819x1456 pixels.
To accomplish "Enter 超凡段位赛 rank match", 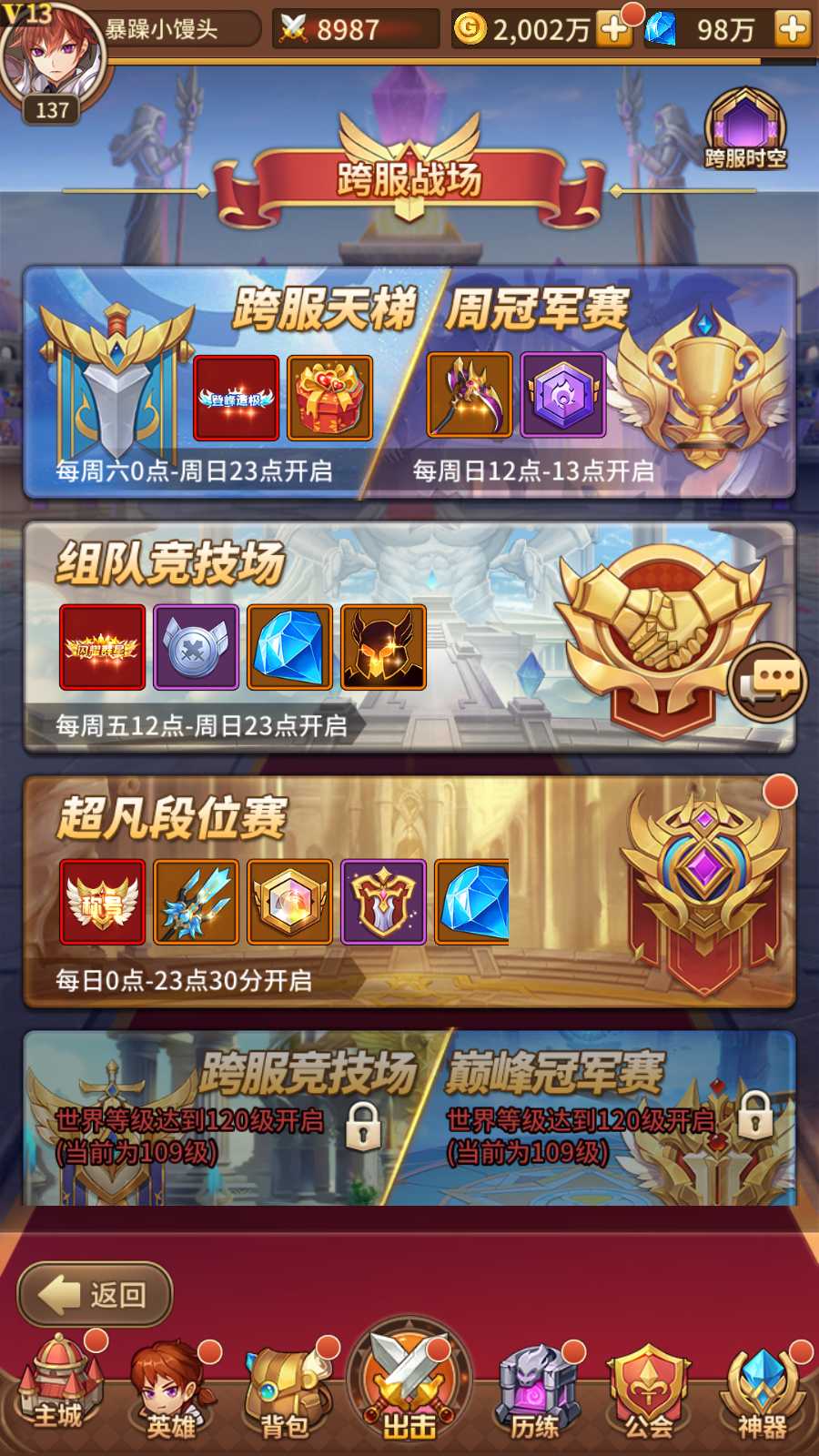I will (x=409, y=892).
